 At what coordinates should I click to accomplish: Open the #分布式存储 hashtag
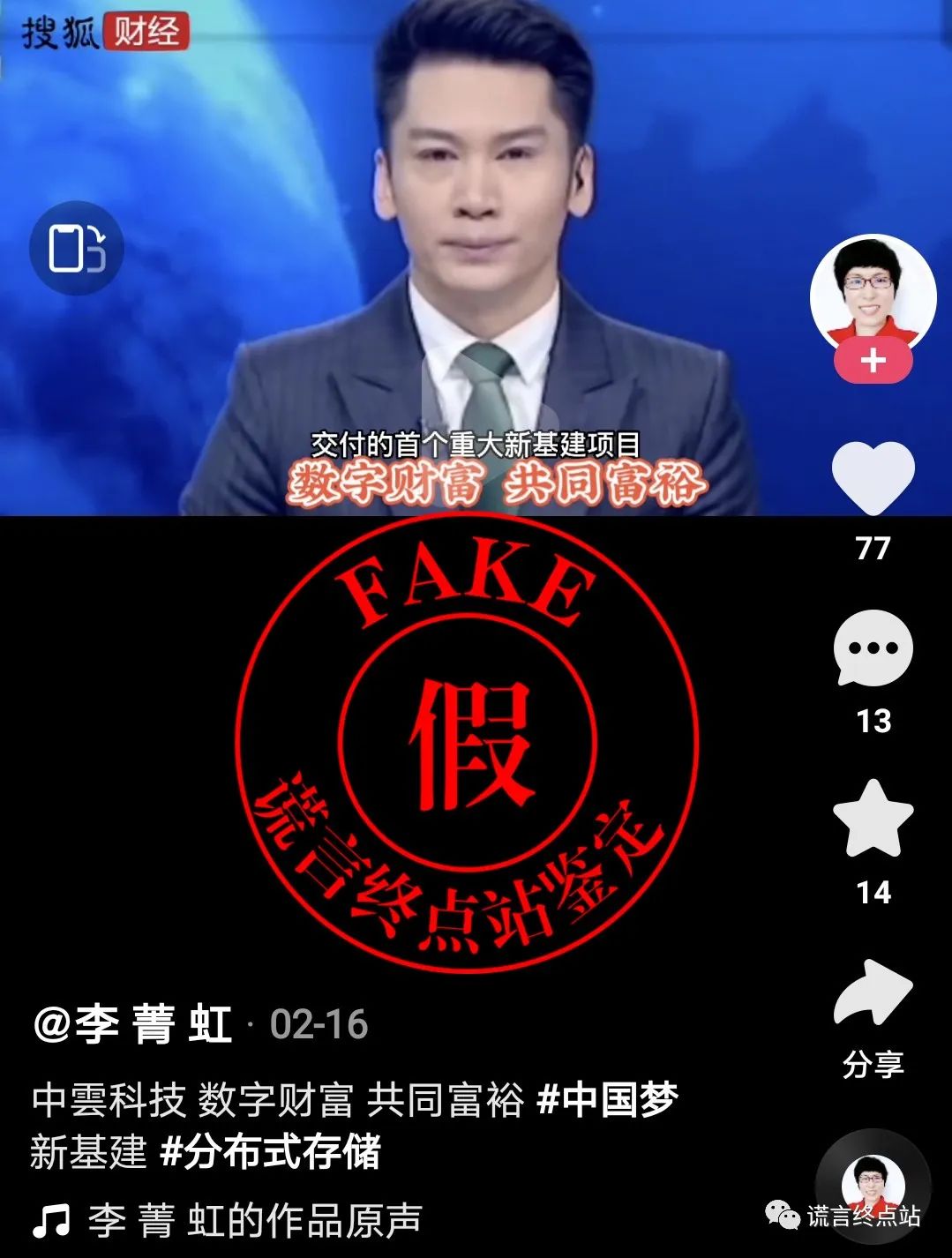271,1151
